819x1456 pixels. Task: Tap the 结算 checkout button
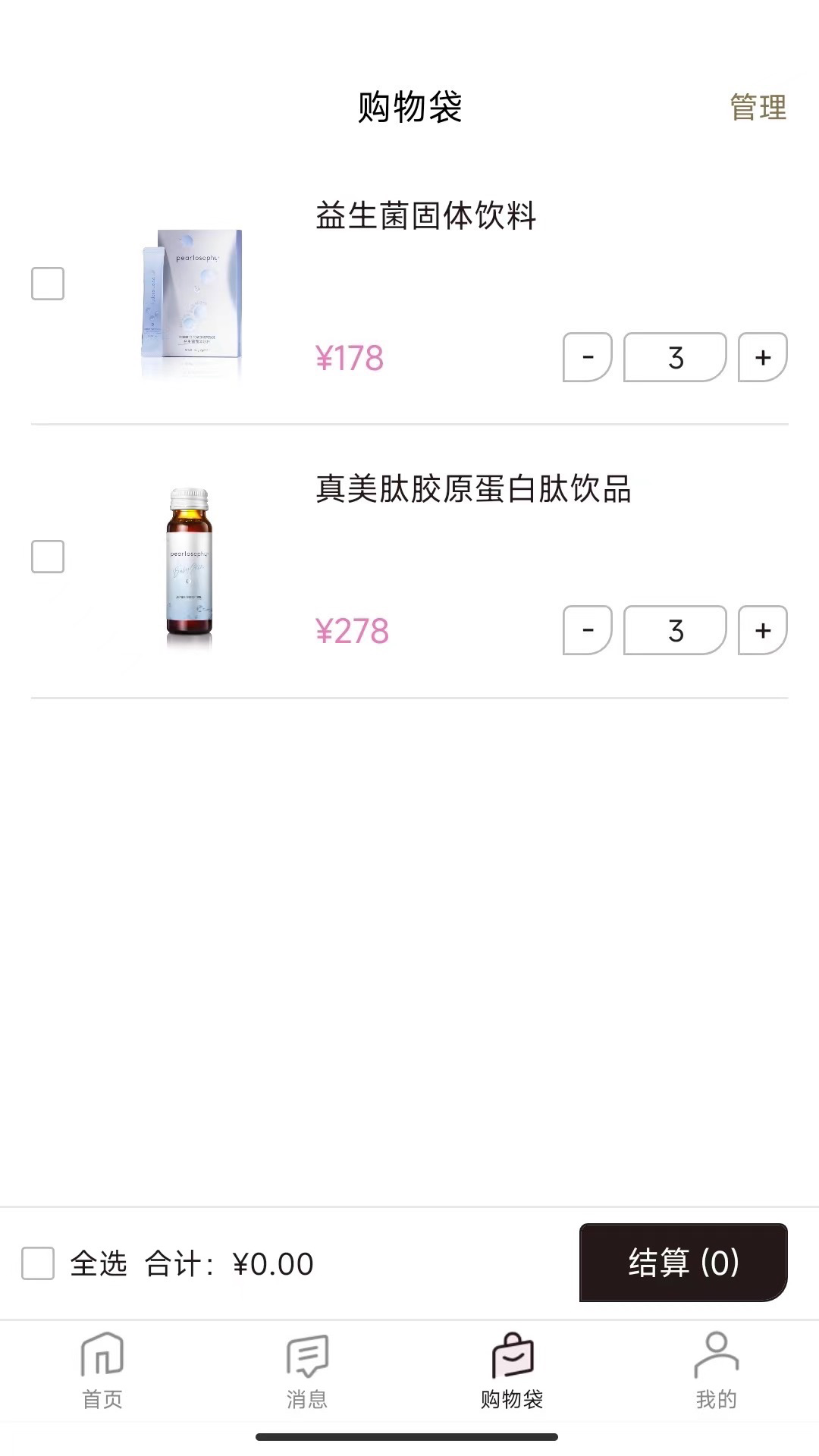pos(683,1263)
